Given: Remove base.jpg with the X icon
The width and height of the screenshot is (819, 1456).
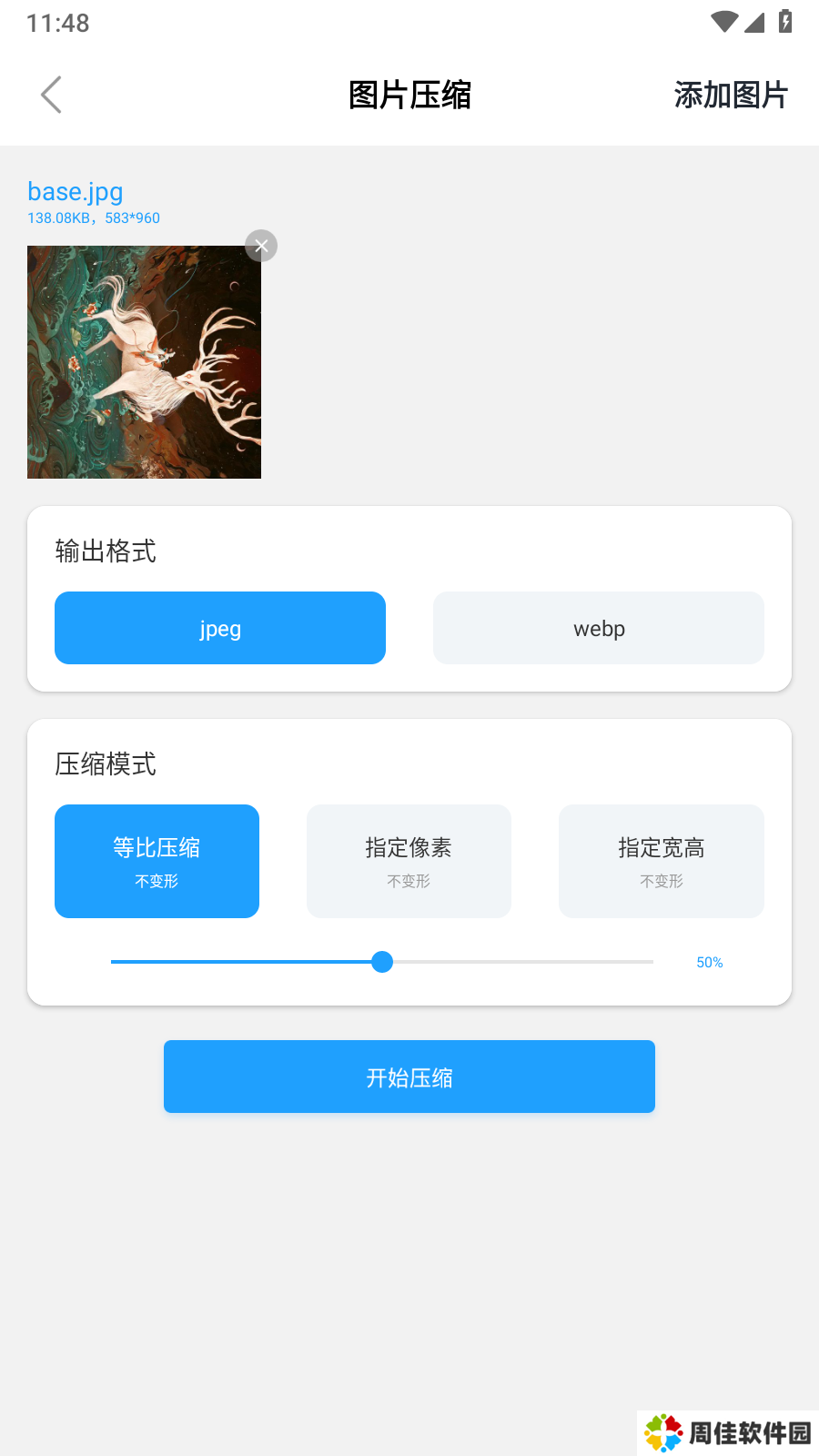Looking at the screenshot, I should click(x=261, y=246).
